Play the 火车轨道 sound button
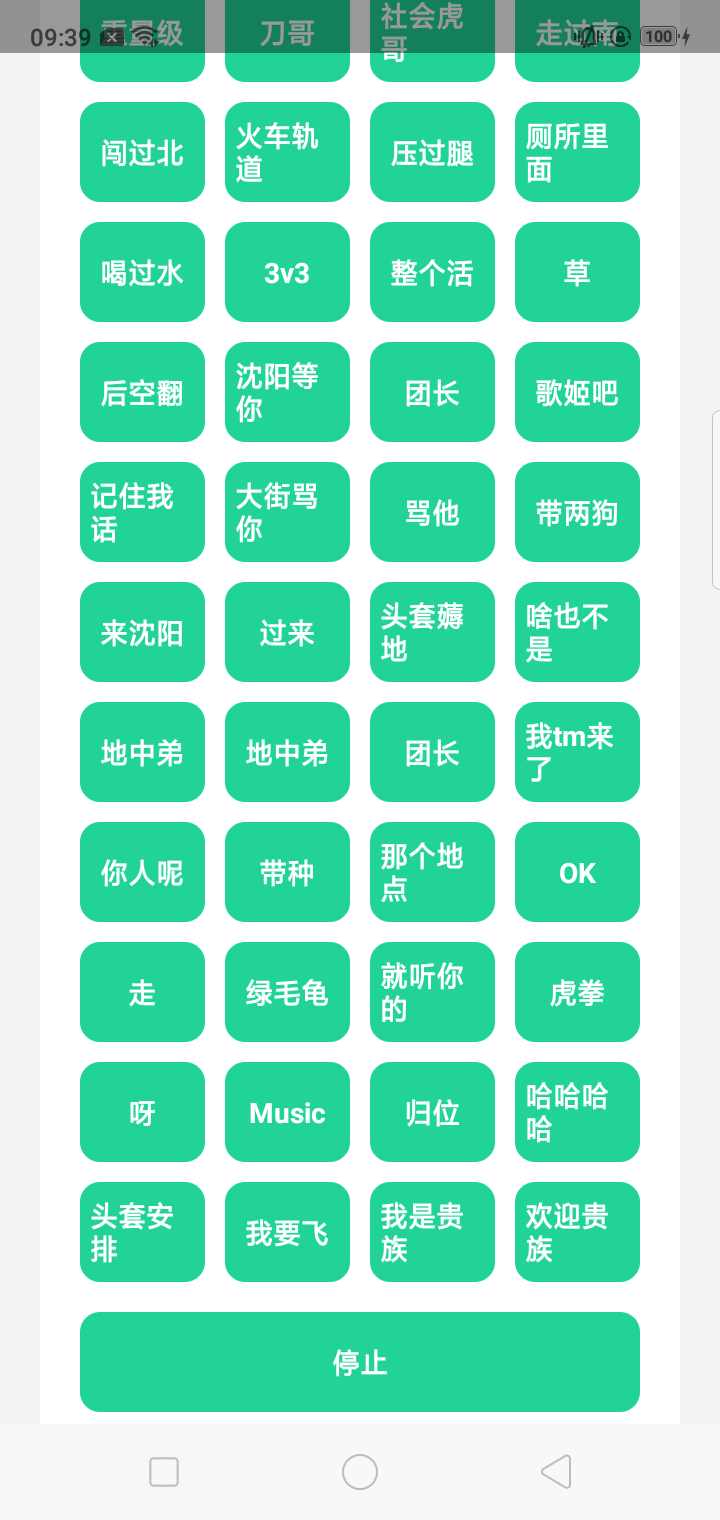Screen dimensions: 720x1520 point(287,152)
